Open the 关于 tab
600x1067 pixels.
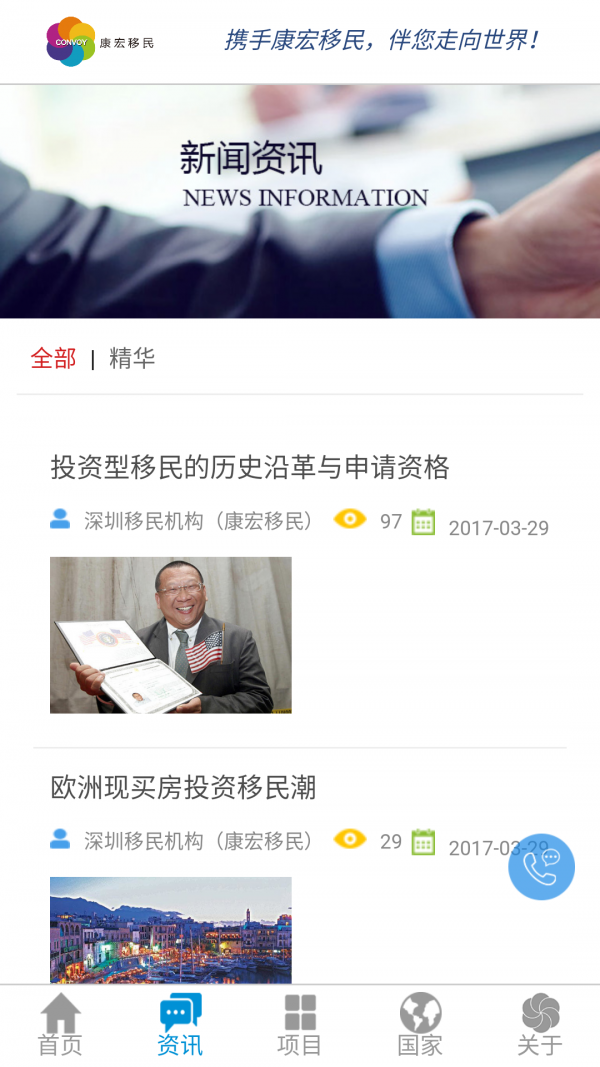pos(540,1026)
